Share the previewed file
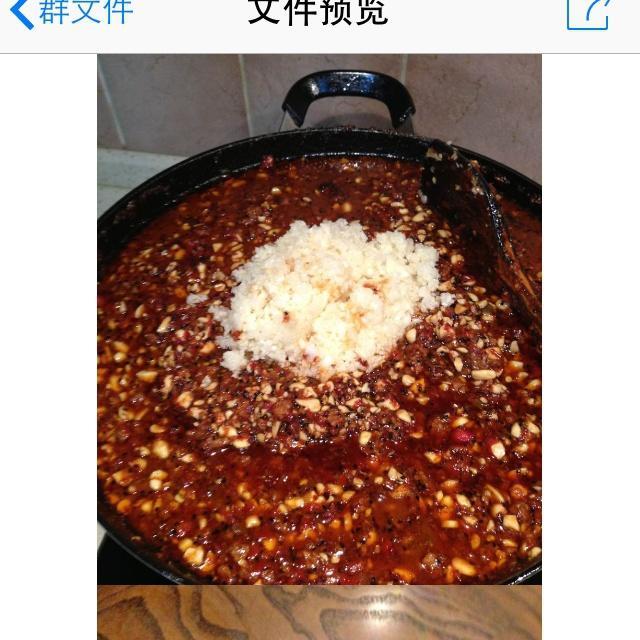 click(588, 12)
